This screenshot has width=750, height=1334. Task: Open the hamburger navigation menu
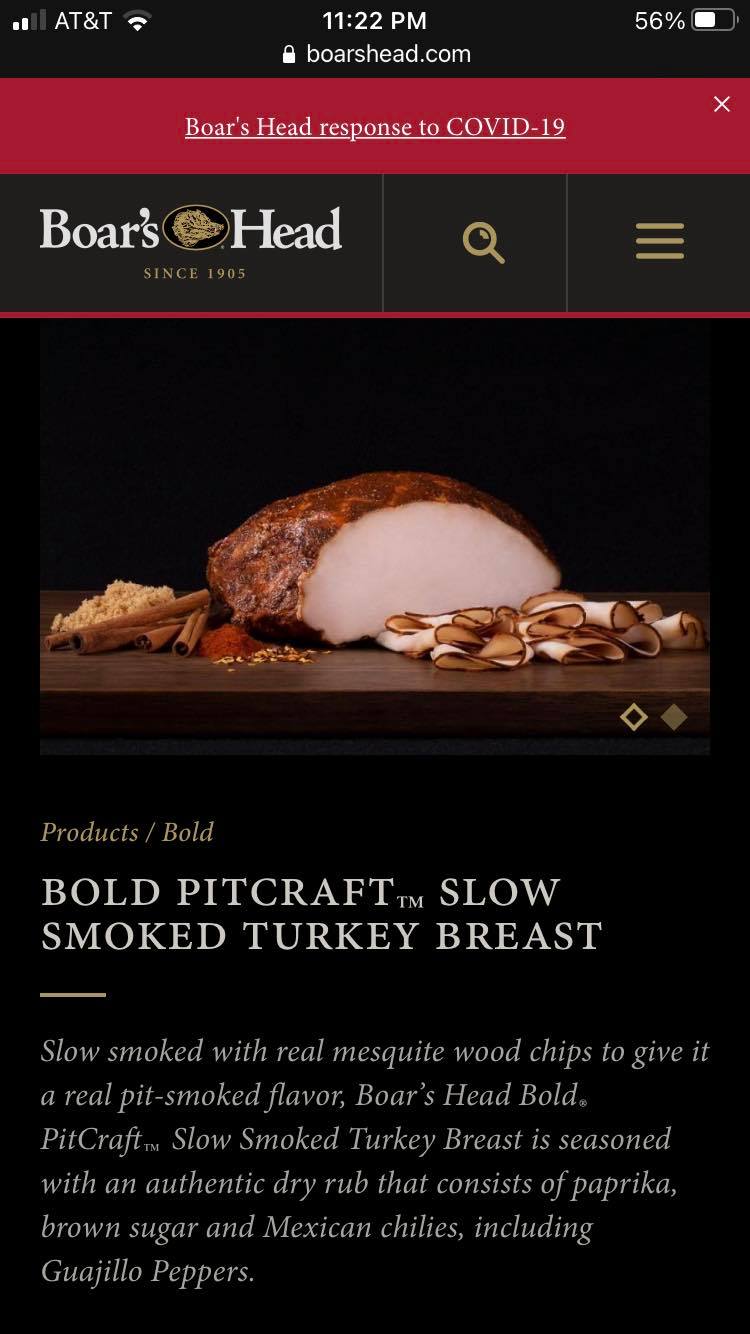point(659,242)
